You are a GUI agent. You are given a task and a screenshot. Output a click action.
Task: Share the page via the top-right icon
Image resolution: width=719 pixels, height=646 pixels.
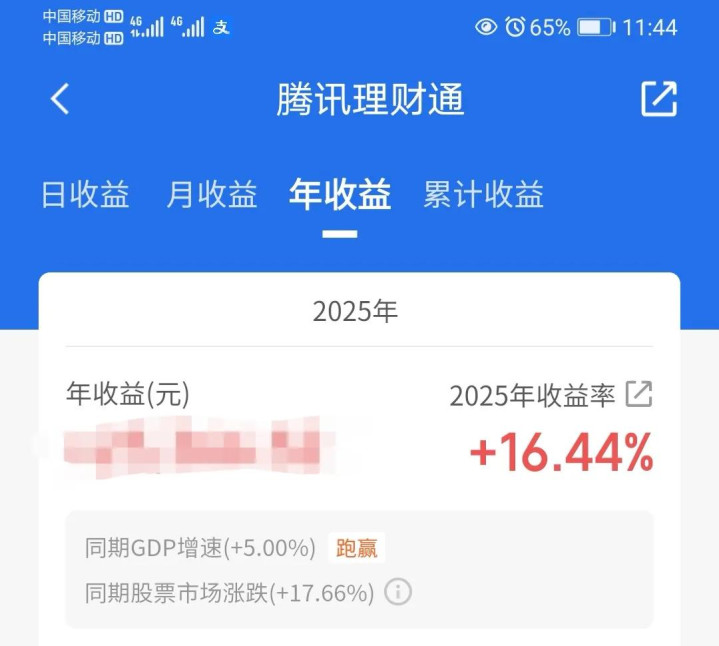[x=659, y=99]
